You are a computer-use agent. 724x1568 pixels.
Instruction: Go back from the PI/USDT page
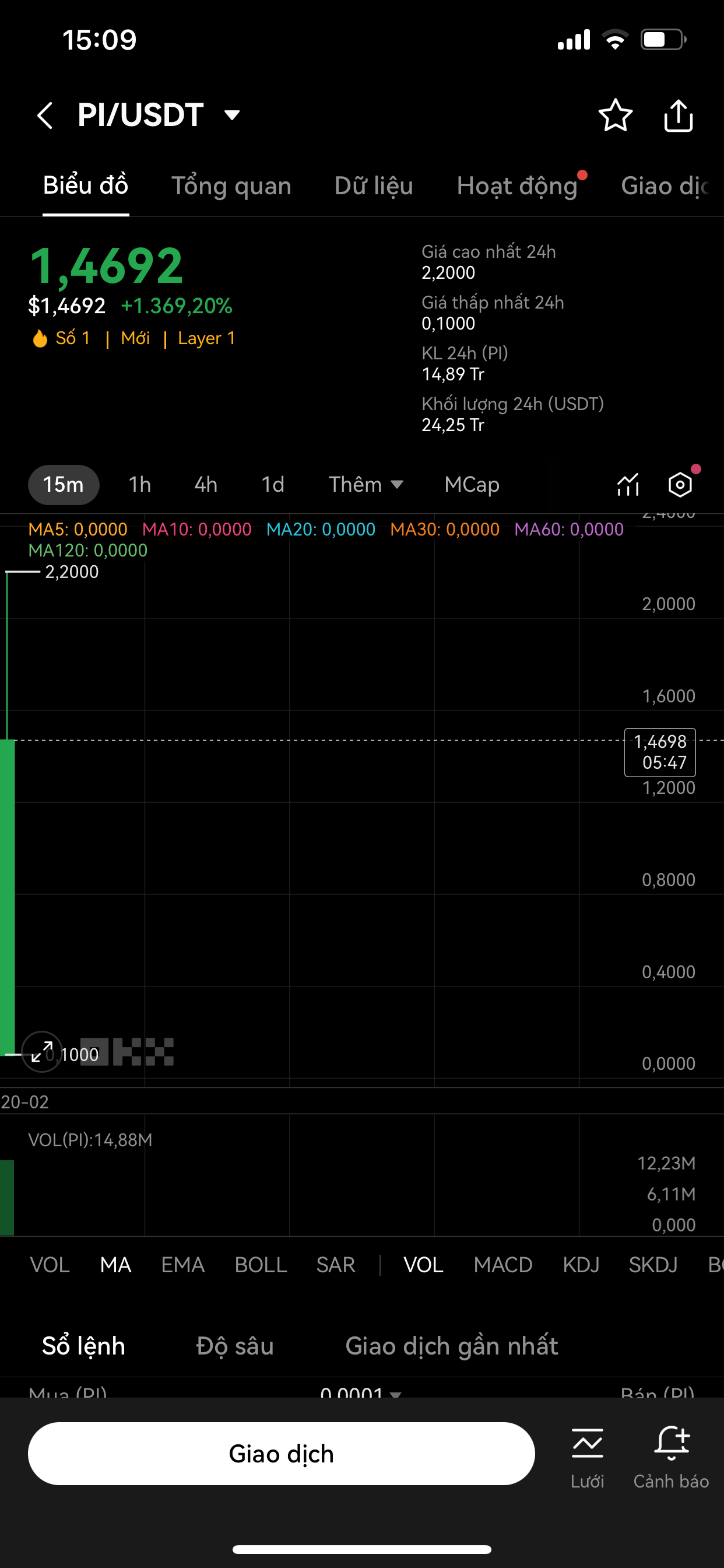pos(45,115)
